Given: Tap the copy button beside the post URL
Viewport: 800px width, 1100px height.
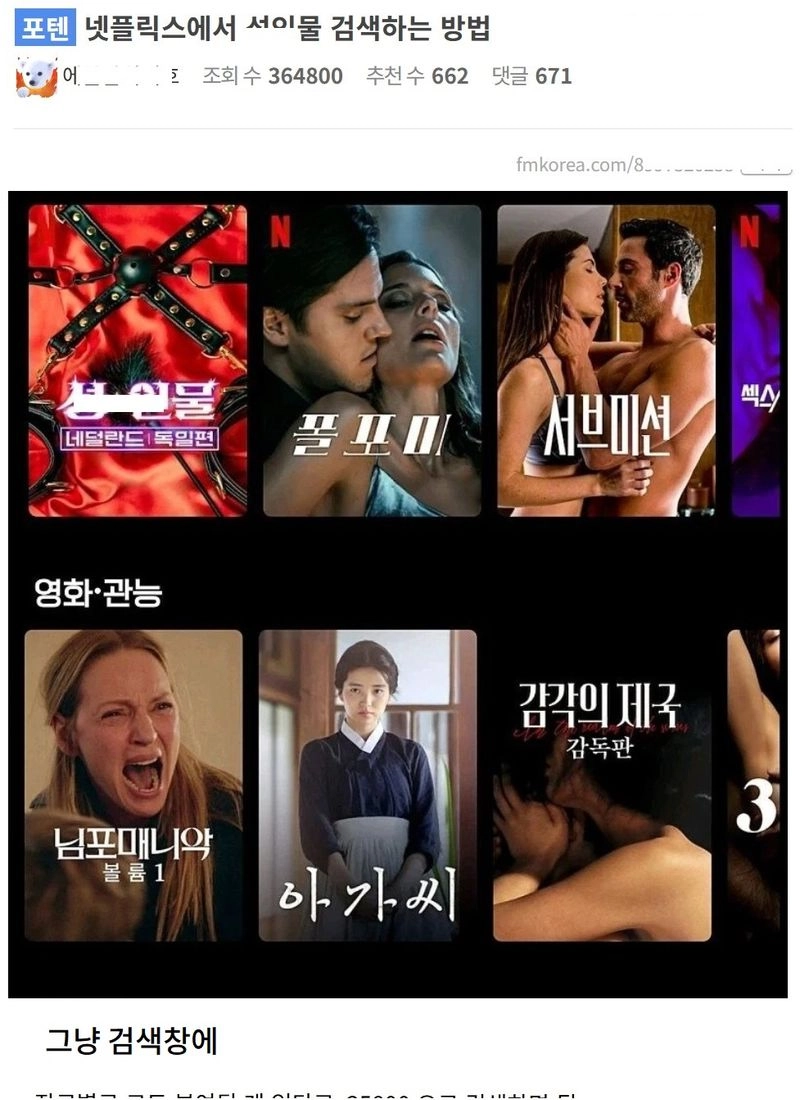Looking at the screenshot, I should 766,166.
